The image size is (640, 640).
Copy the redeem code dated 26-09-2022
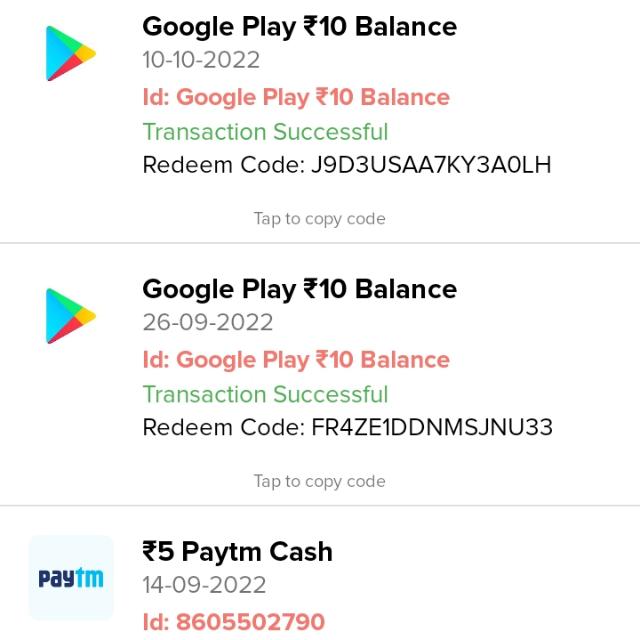319,481
